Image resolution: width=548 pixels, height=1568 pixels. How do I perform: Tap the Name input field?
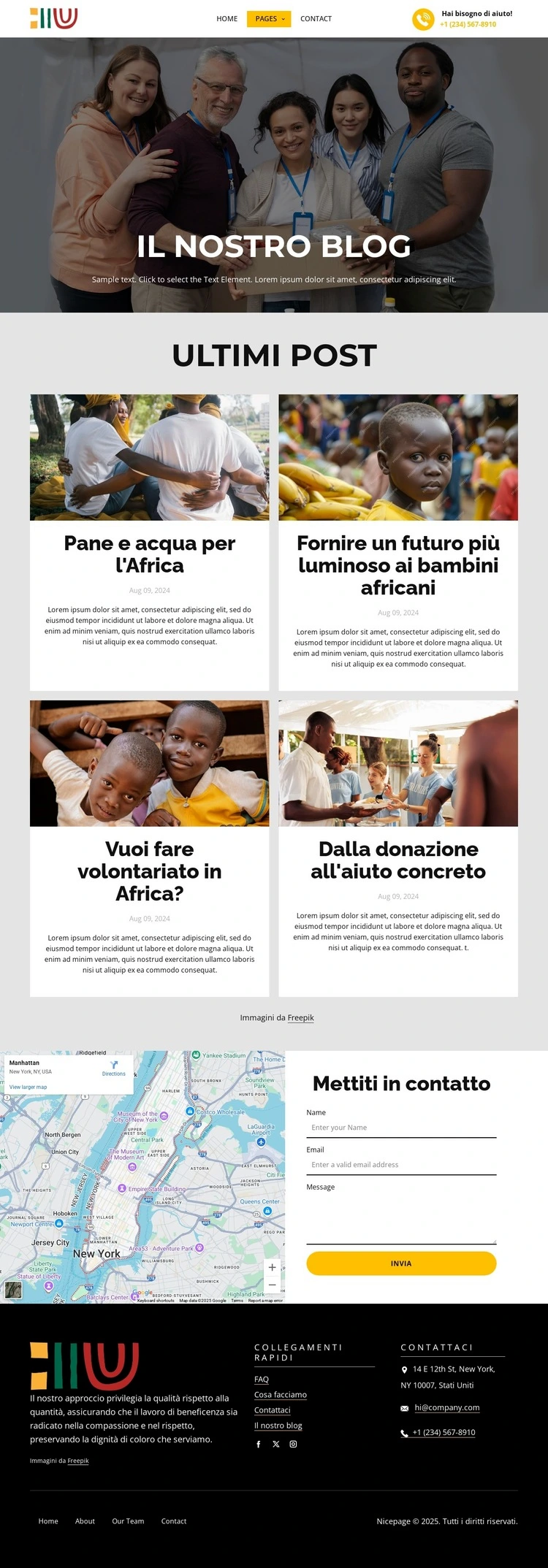[x=400, y=1128]
